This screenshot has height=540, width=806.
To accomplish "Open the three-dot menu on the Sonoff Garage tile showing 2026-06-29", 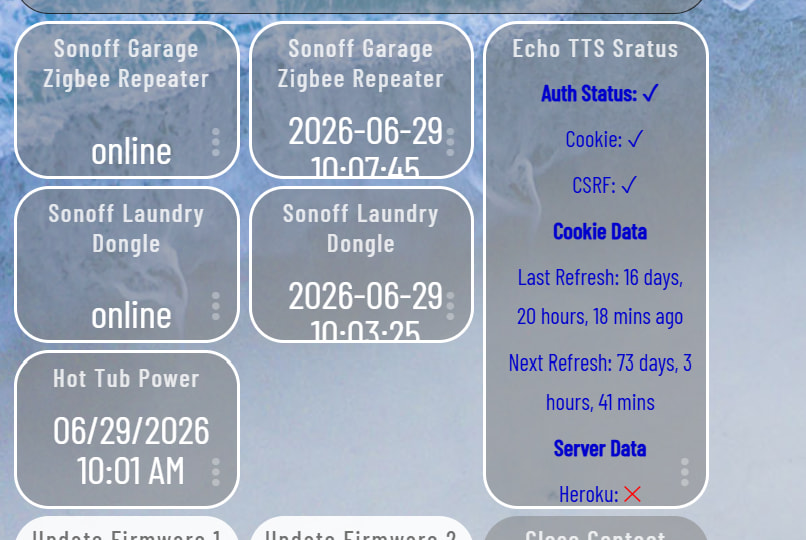I will click(x=450, y=142).
